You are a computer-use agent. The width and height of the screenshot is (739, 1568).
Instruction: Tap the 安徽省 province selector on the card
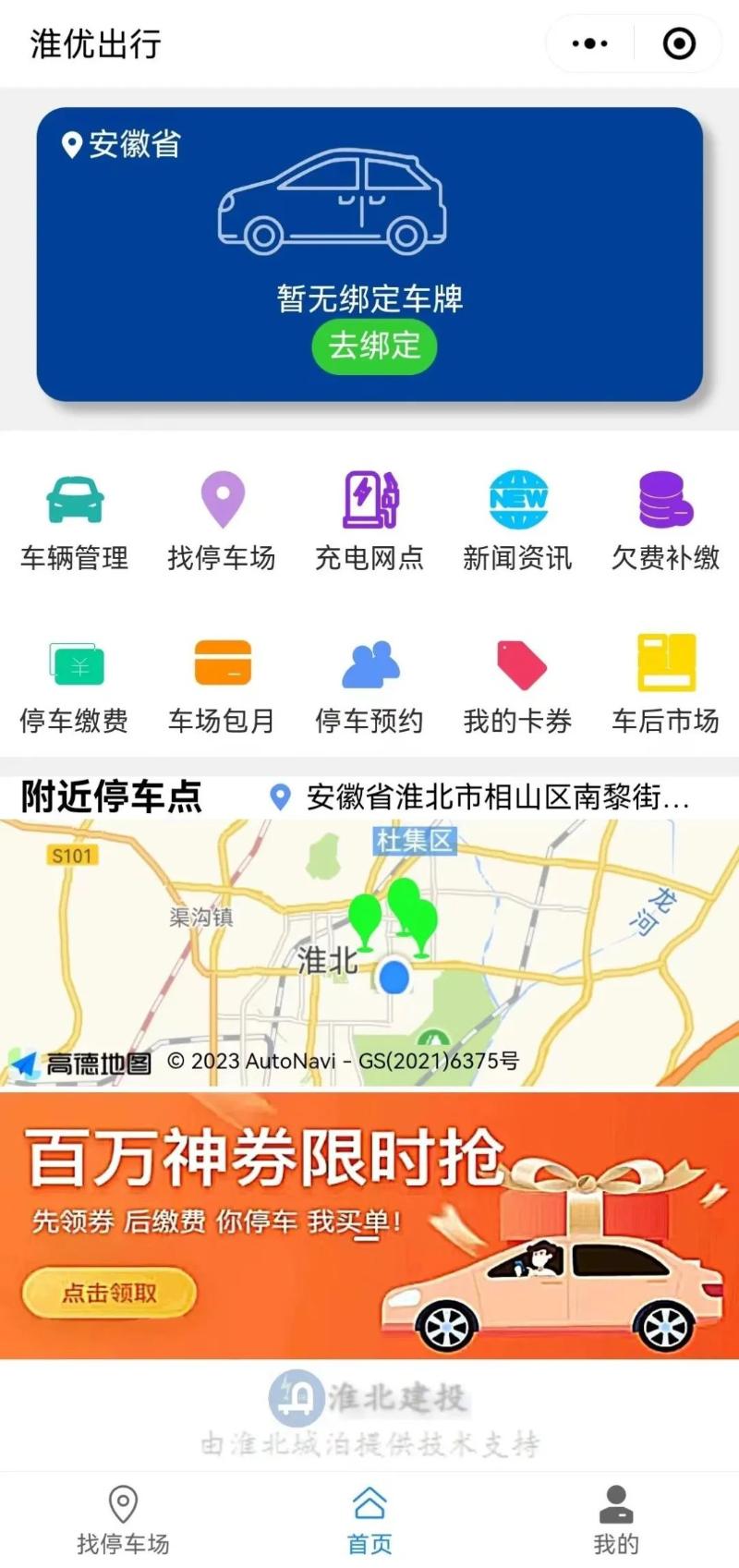coord(122,144)
